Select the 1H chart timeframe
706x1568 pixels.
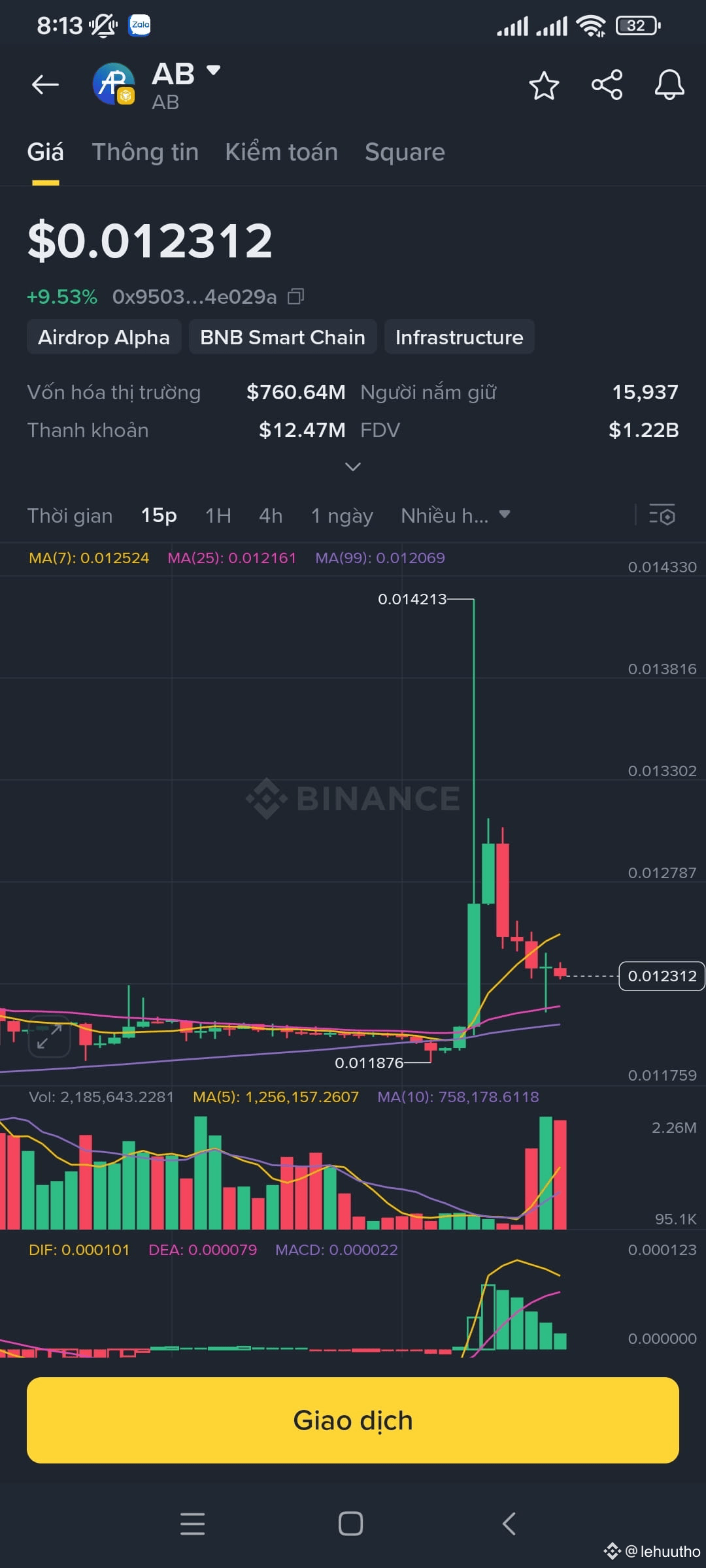click(218, 515)
